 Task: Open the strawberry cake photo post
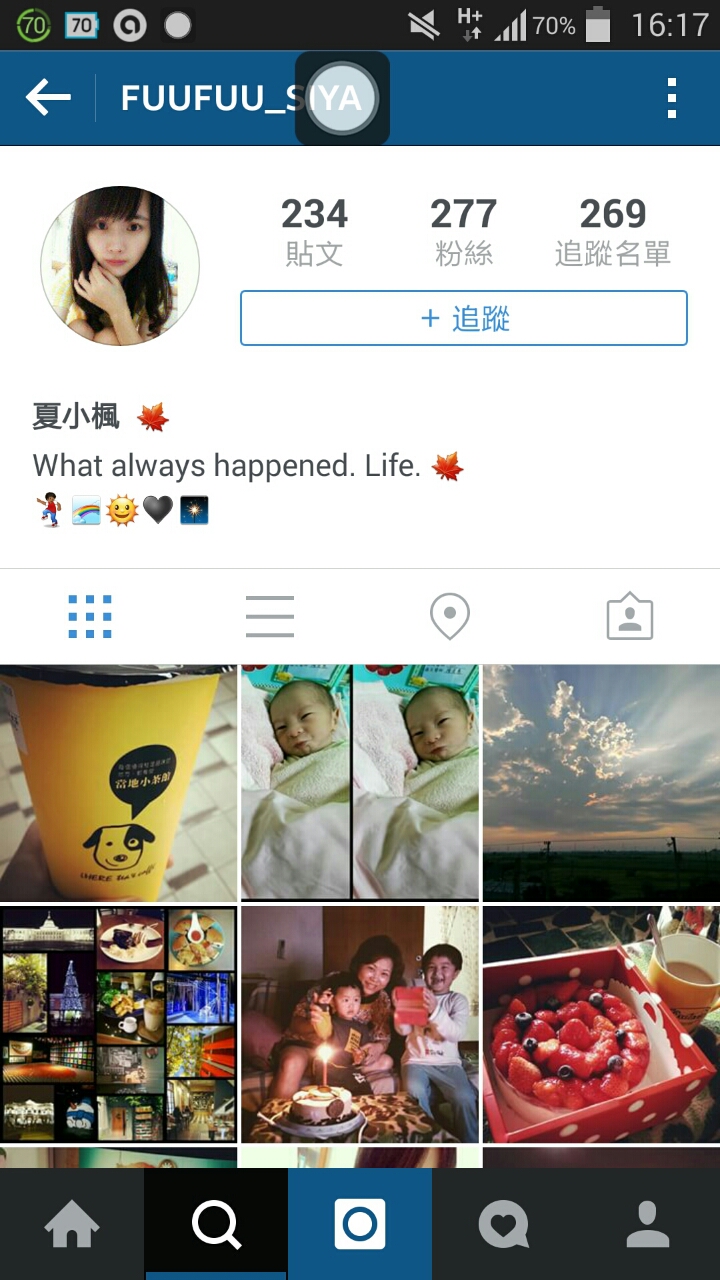pyautogui.click(x=601, y=1024)
